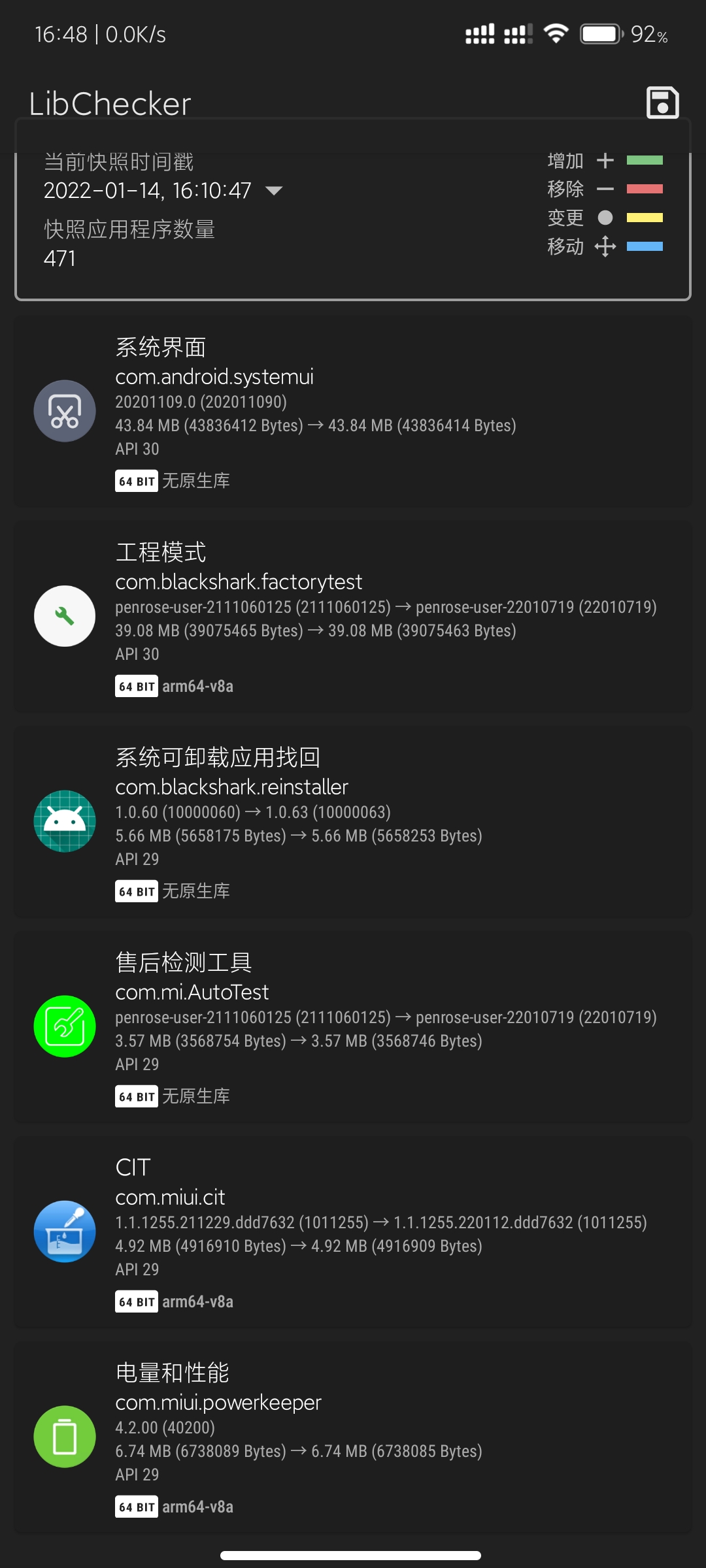Screen dimensions: 706x1568
Task: Tap the save snapshot icon
Action: tap(662, 103)
